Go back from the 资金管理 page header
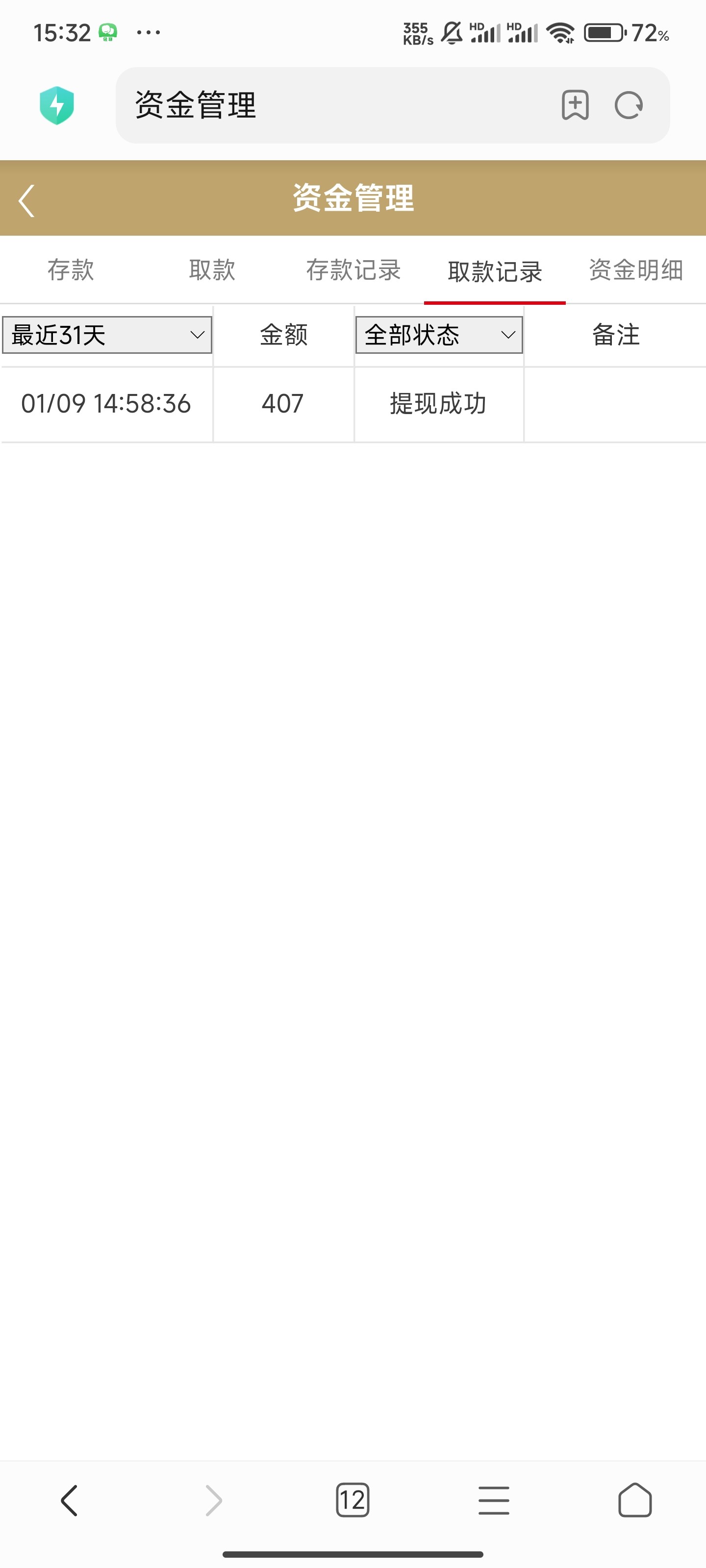 pos(26,201)
